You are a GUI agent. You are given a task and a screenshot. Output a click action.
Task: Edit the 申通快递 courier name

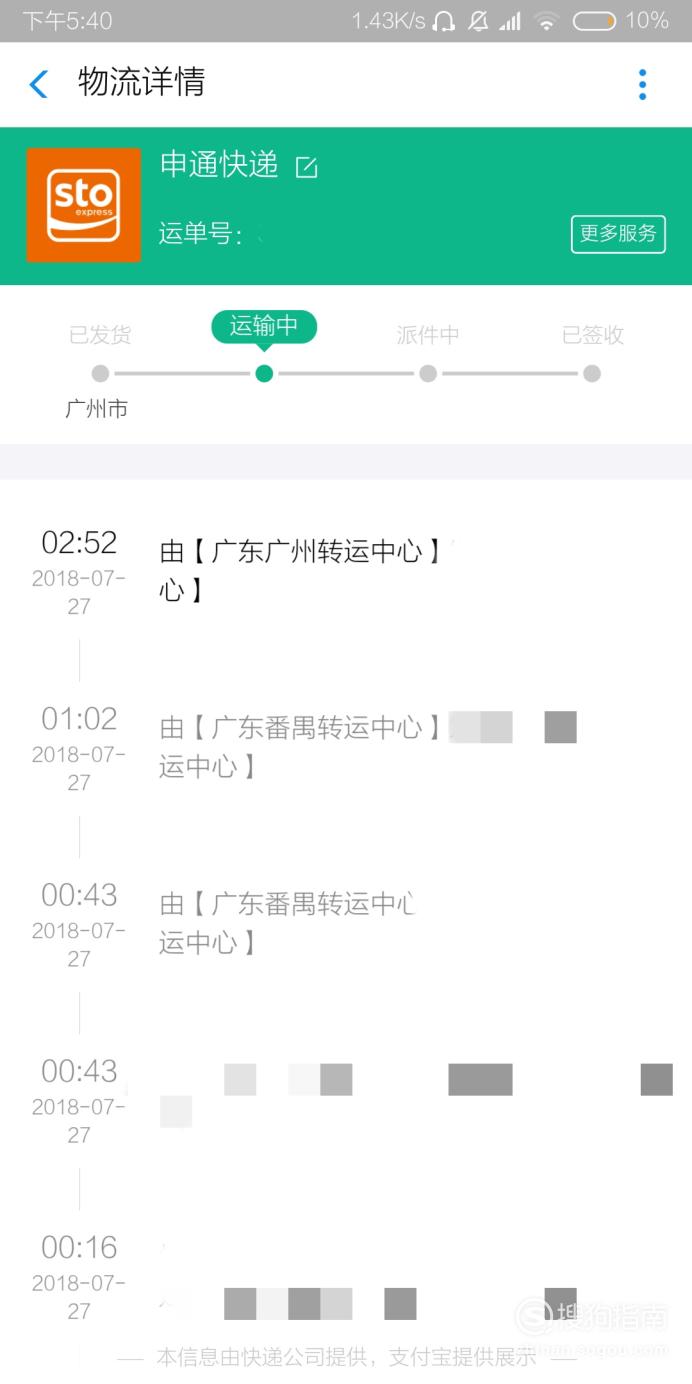point(306,167)
